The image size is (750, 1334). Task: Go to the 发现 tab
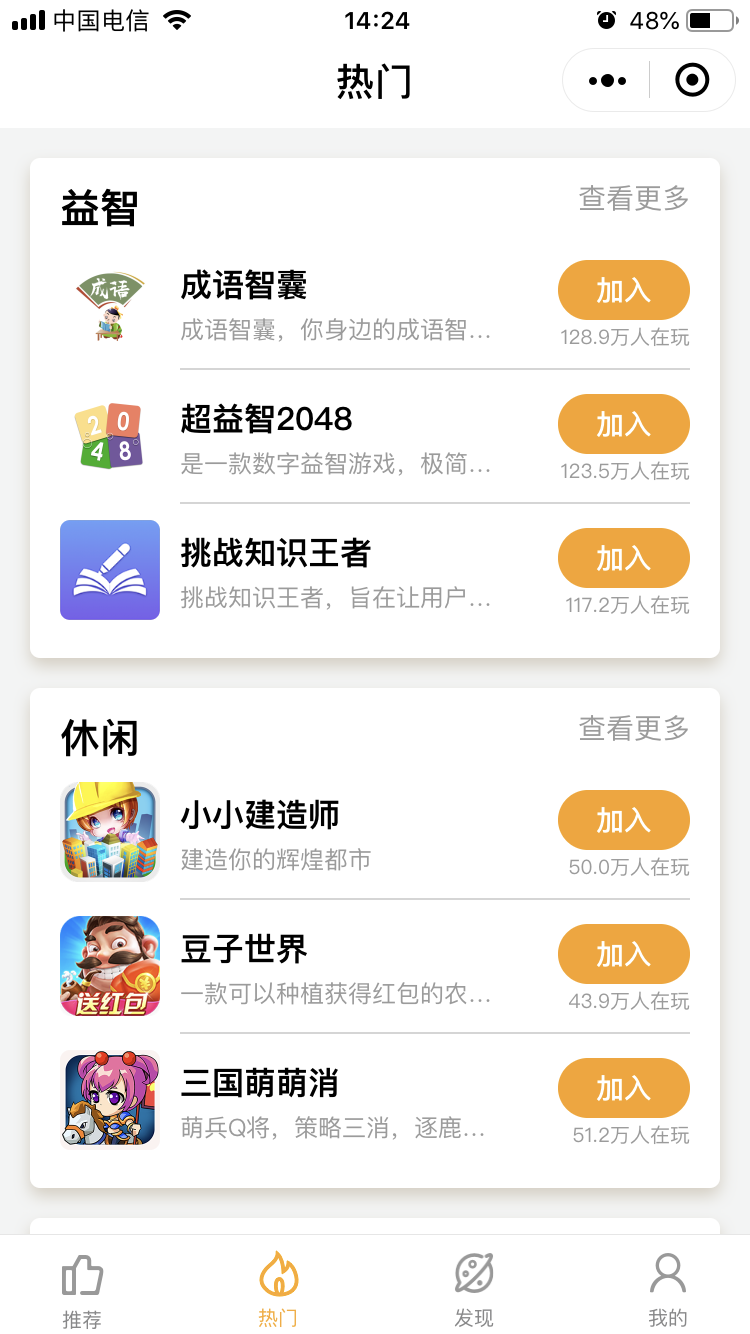(474, 1290)
